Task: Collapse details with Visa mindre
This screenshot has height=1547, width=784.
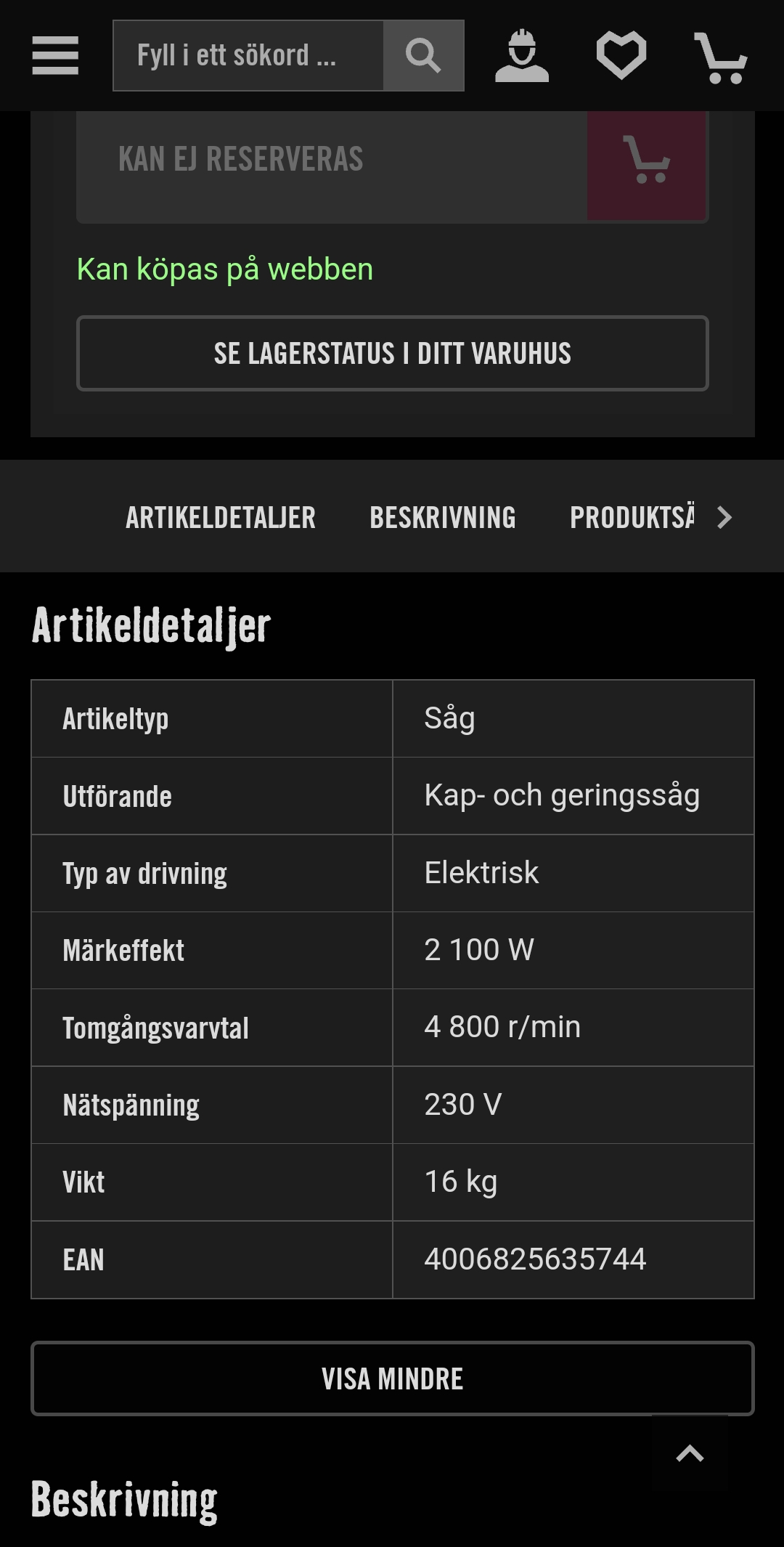Action: pos(393,1379)
